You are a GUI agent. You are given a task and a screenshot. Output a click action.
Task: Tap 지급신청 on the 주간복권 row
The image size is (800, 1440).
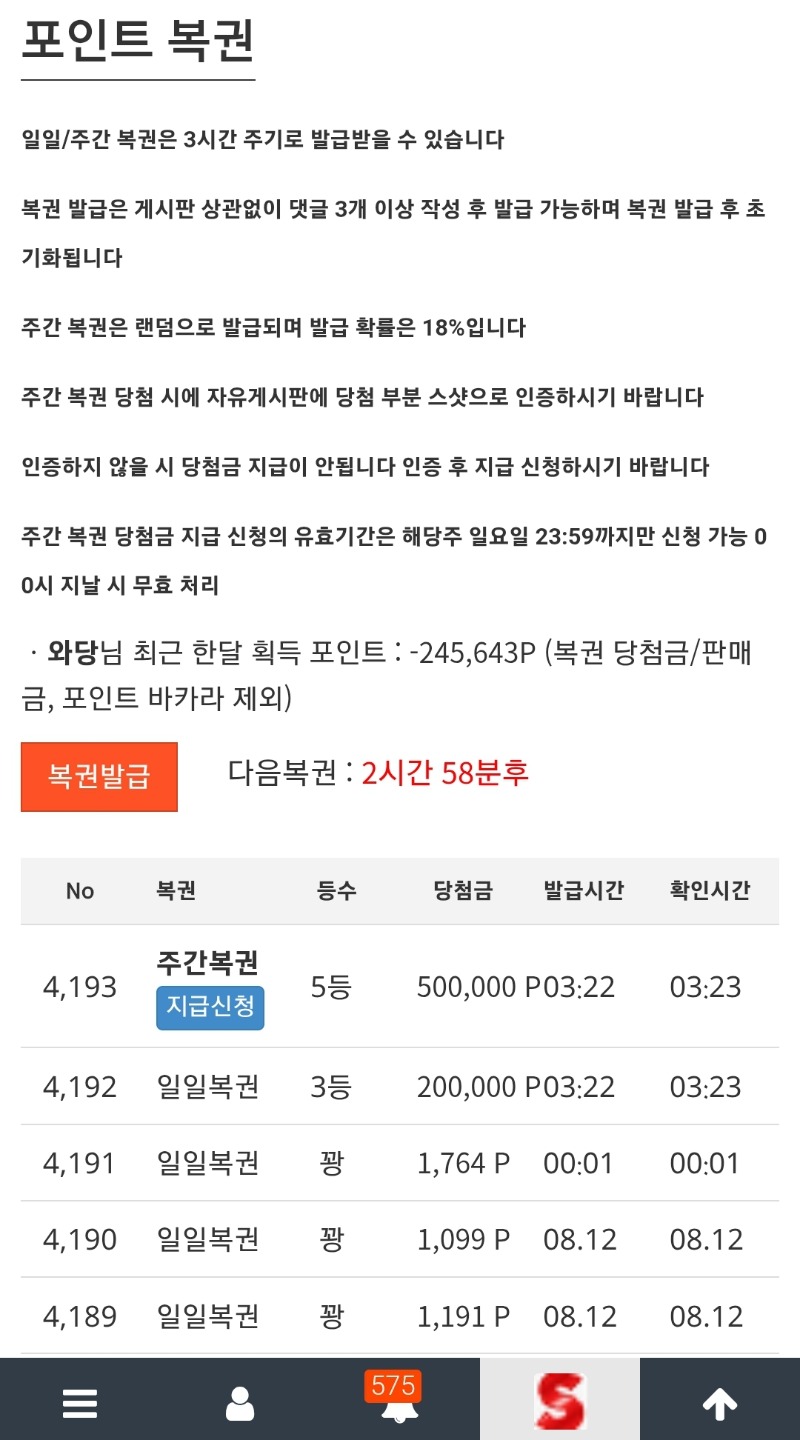point(210,1007)
